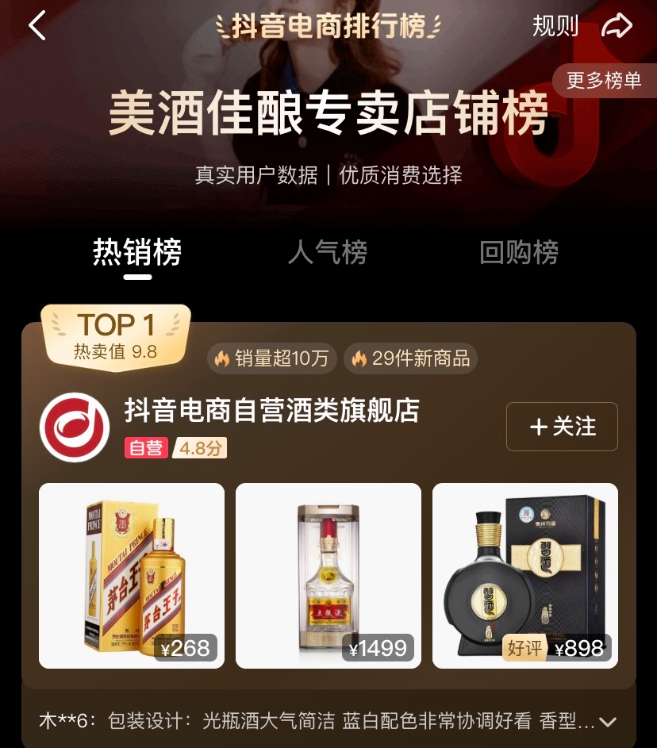Share this ranking list
658x749 pixels.
tap(617, 26)
